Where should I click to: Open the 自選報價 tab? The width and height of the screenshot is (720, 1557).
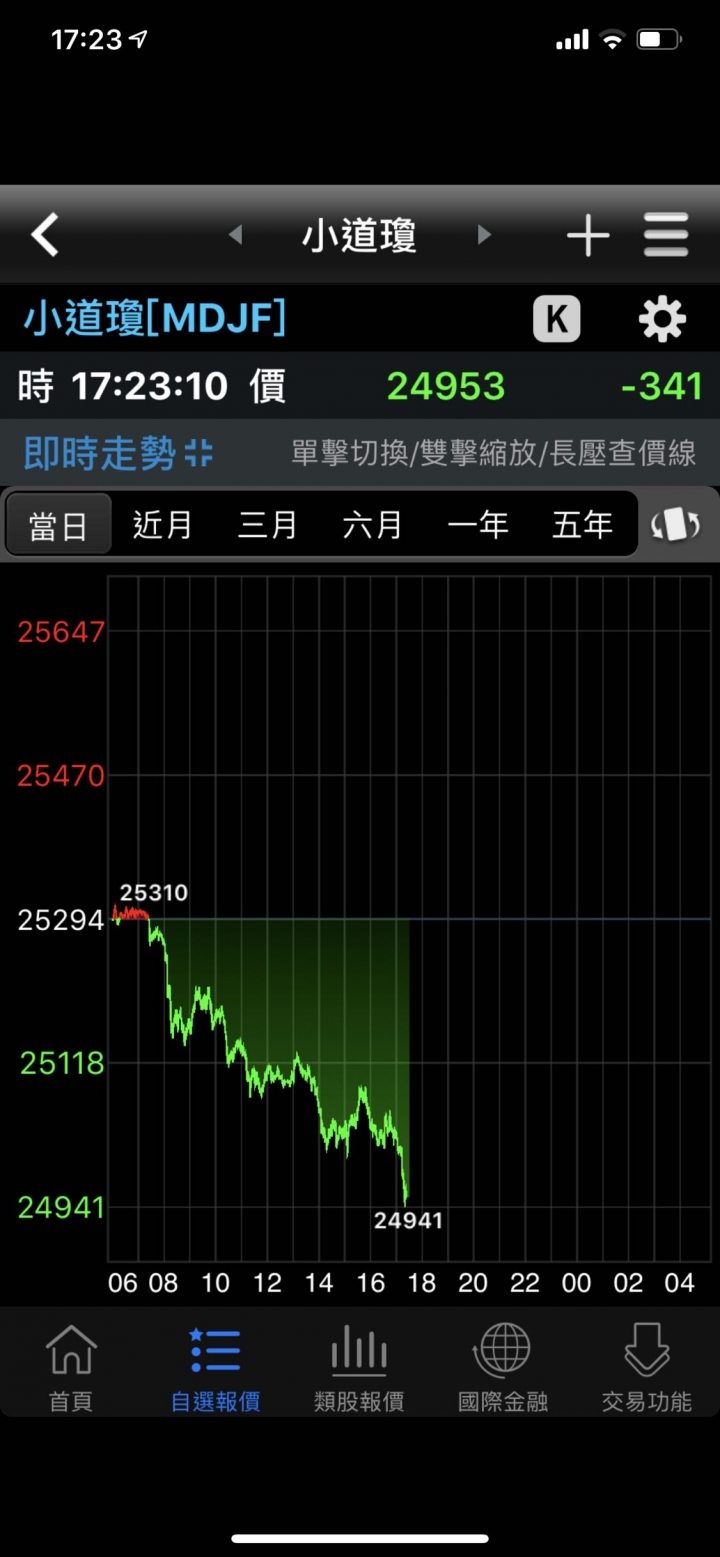point(215,1367)
